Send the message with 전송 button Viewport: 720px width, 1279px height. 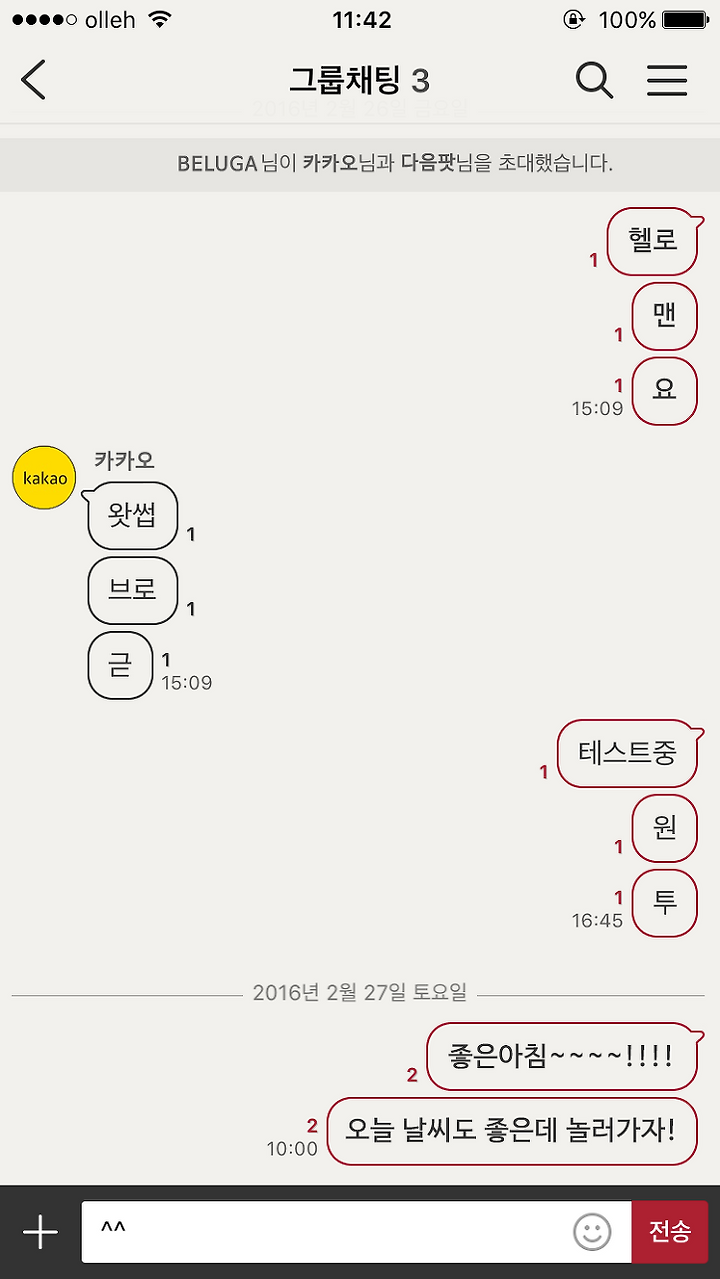670,1232
